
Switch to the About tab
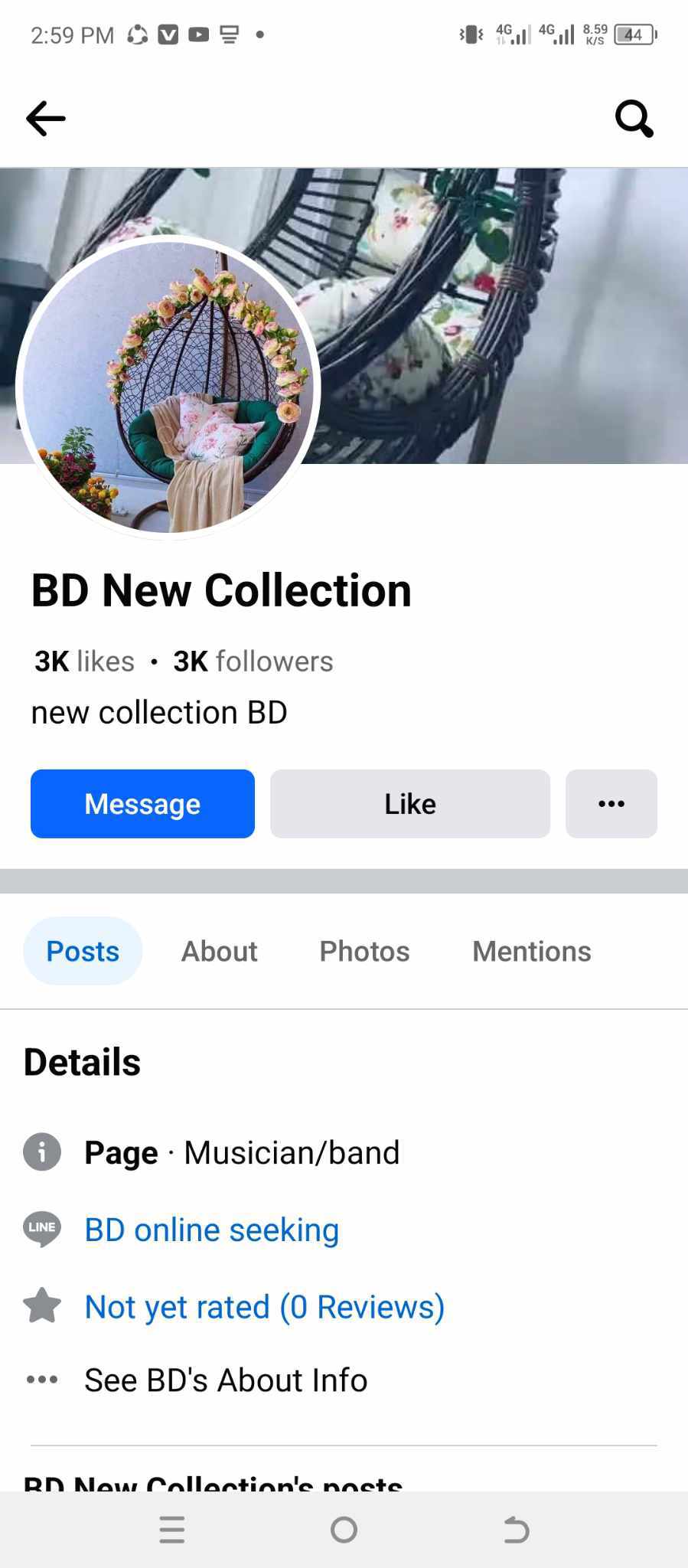(219, 951)
